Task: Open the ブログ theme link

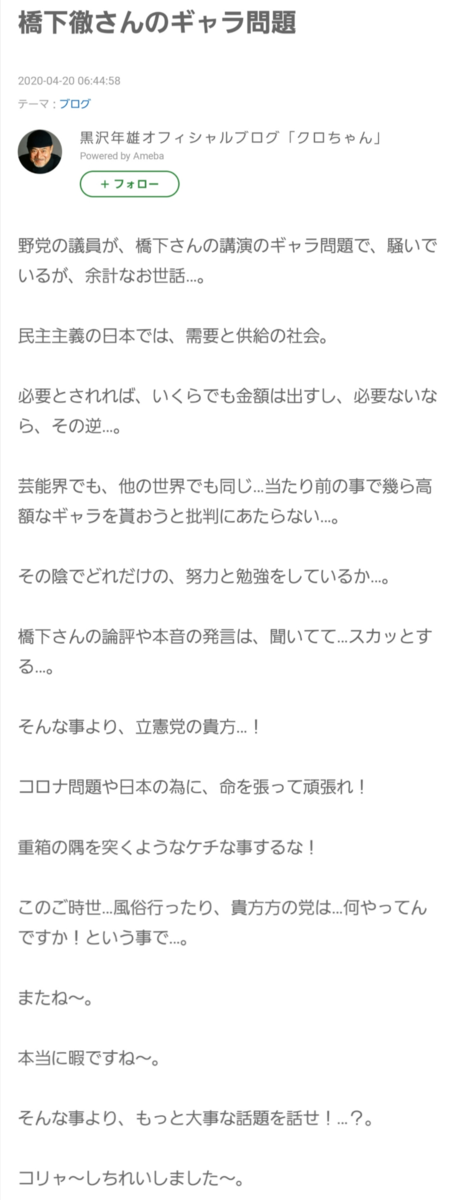Action: tap(74, 104)
